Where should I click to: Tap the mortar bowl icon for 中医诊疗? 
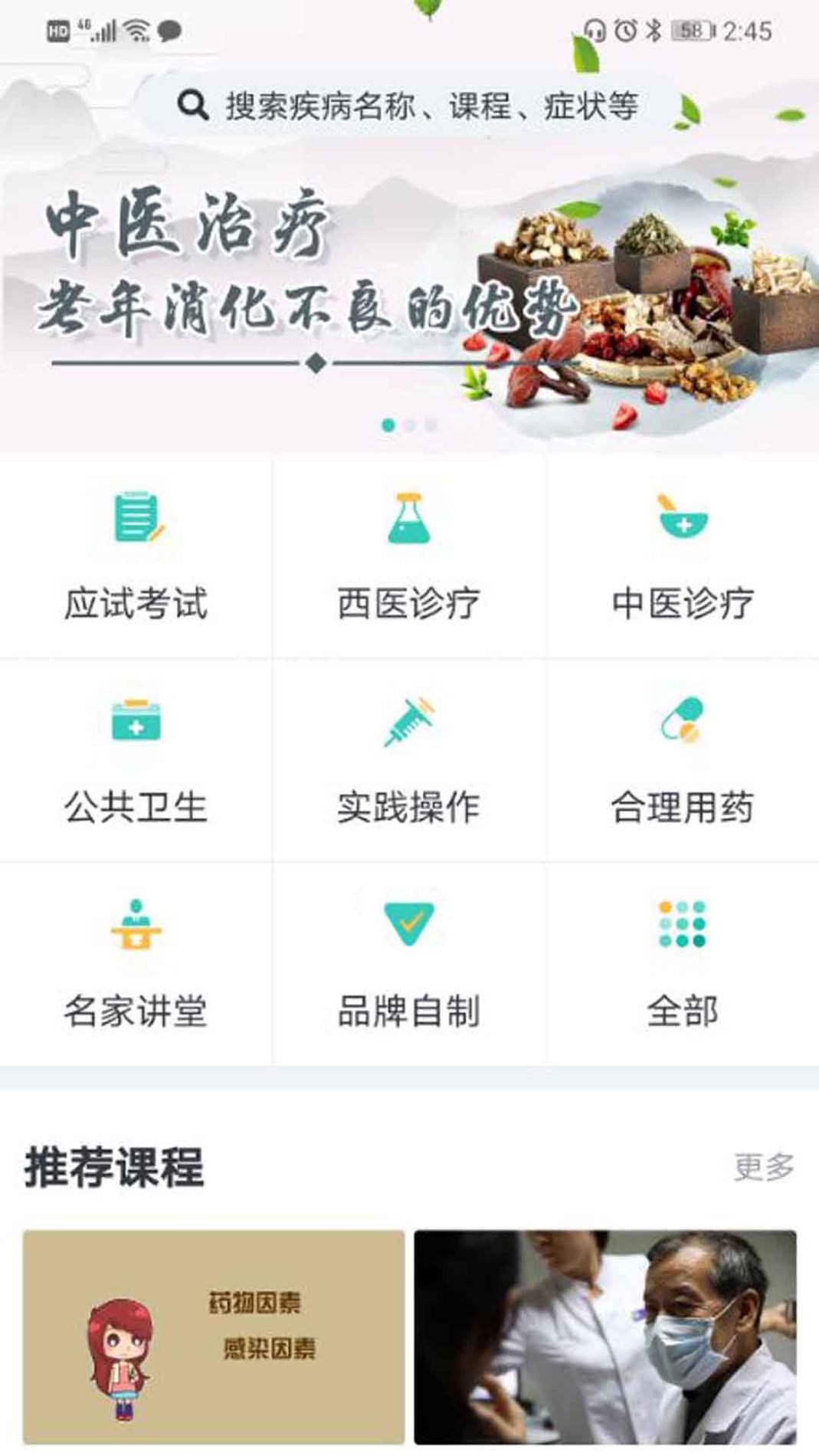point(682,521)
